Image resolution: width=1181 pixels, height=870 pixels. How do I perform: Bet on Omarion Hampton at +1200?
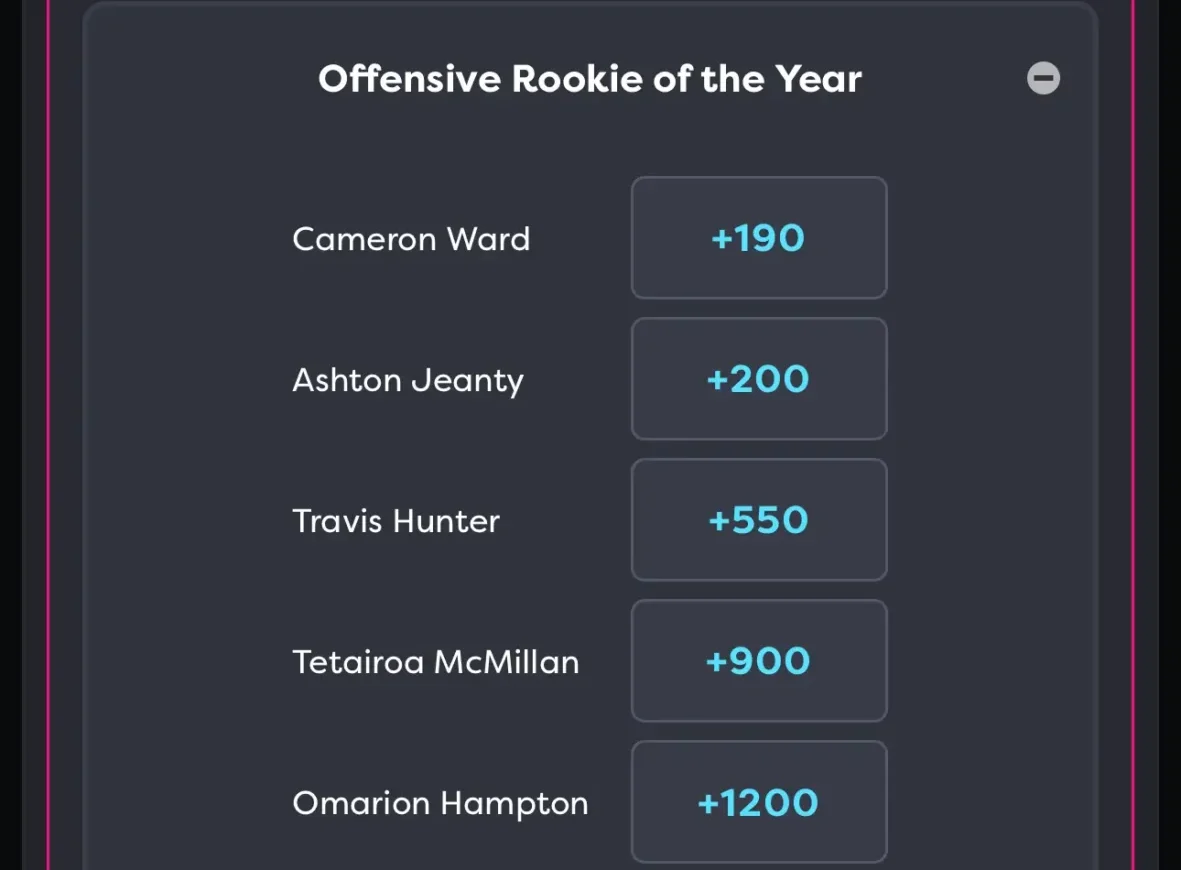click(759, 802)
